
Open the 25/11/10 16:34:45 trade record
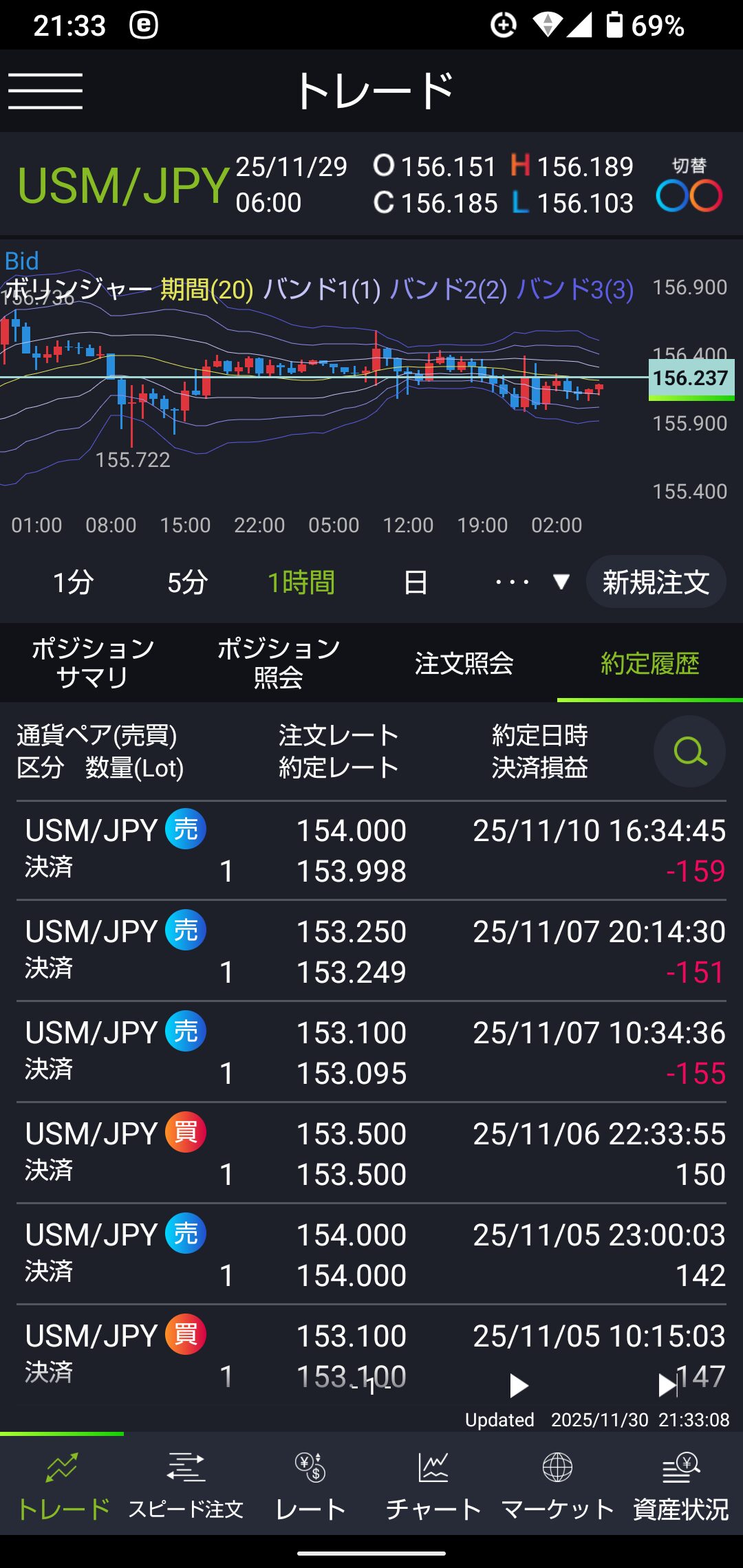[371, 851]
